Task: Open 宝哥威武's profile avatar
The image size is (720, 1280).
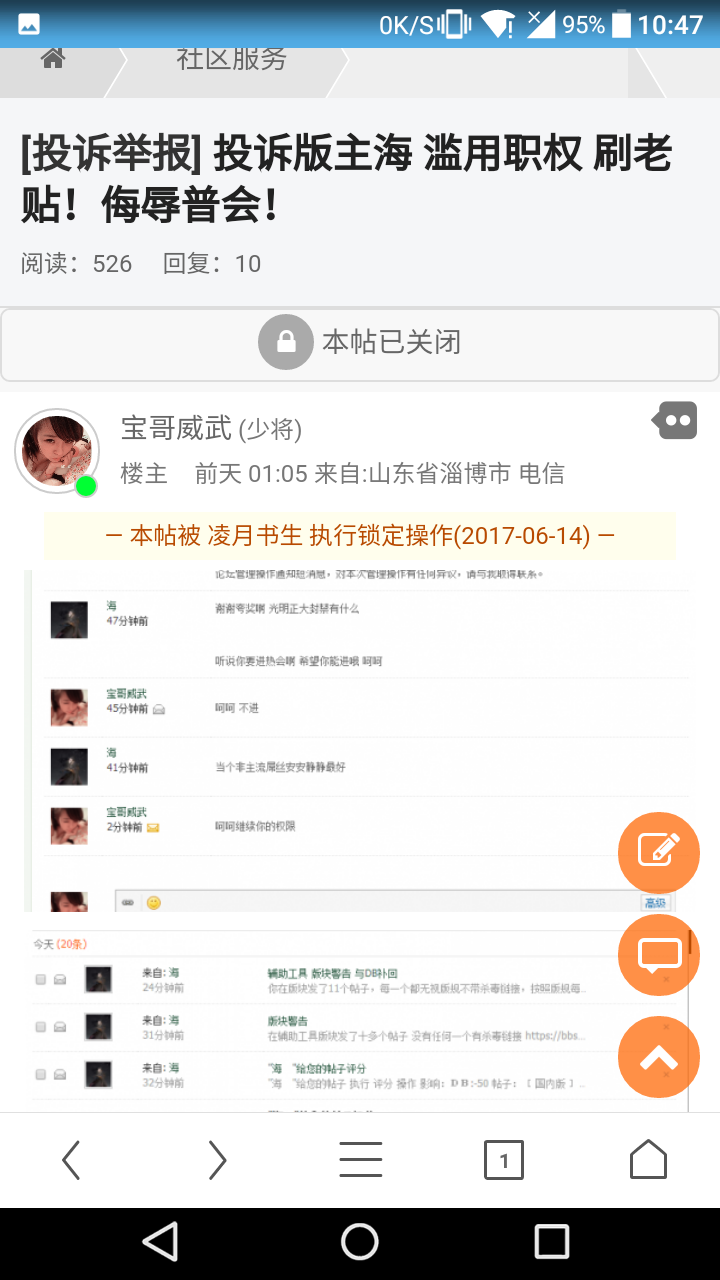Action: point(57,451)
